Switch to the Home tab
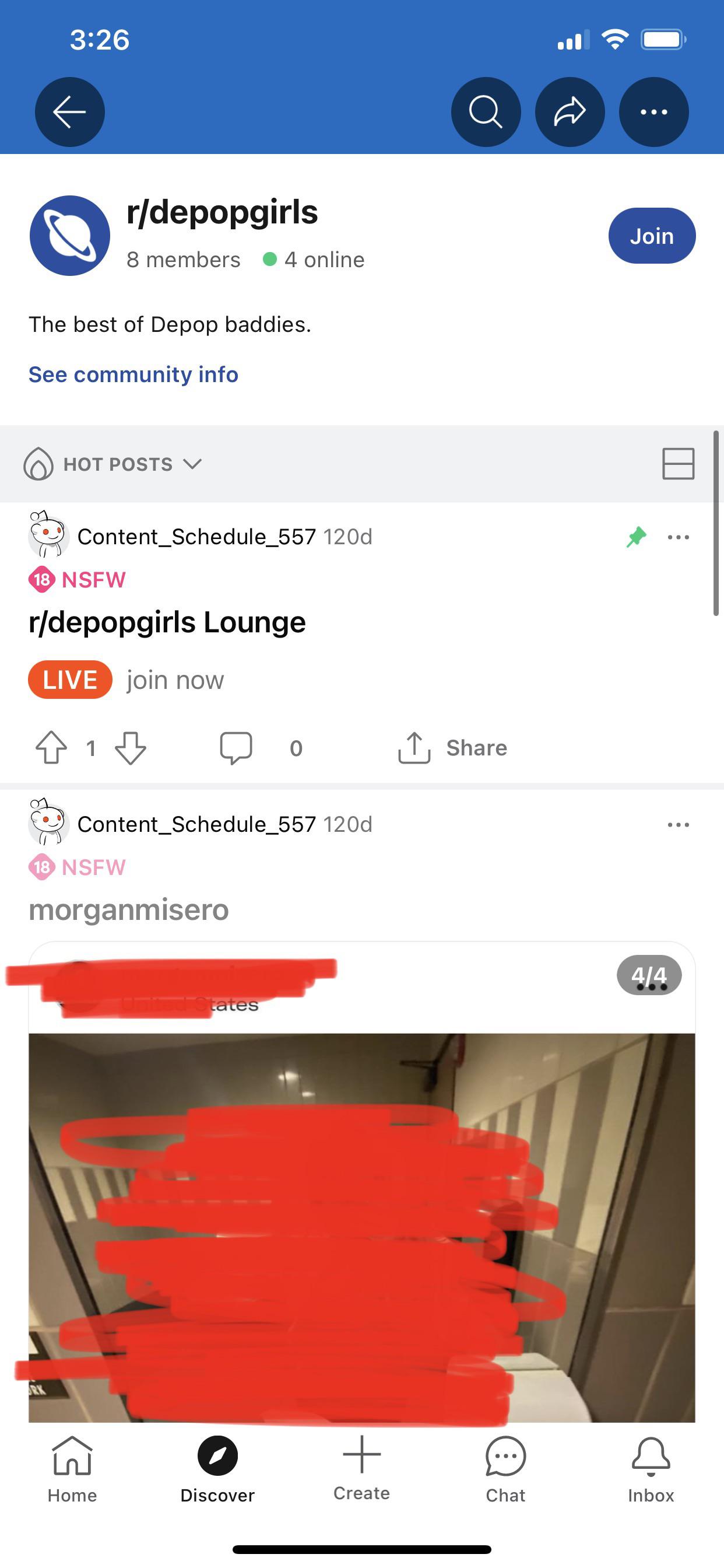The image size is (724, 1568). coord(72,1468)
